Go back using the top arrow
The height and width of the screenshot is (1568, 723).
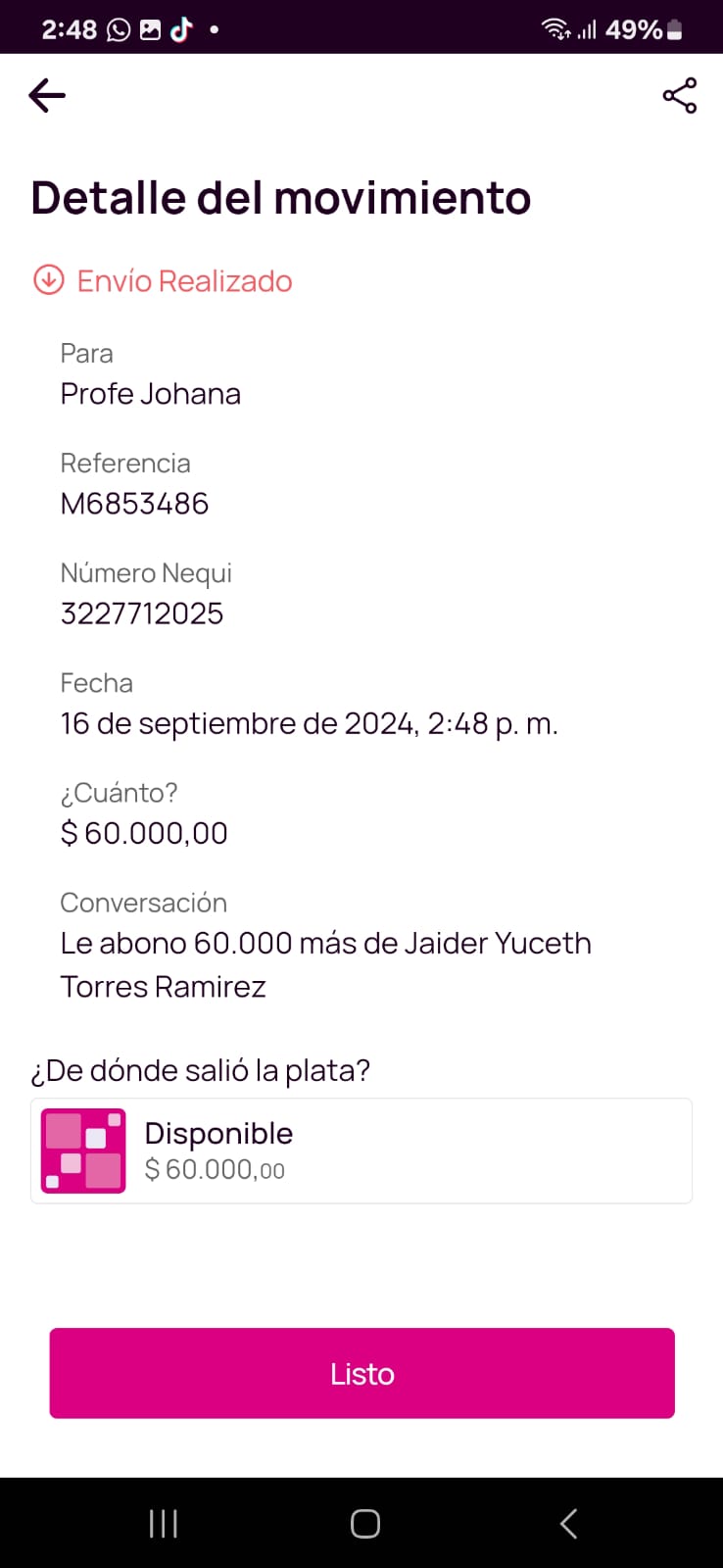47,95
